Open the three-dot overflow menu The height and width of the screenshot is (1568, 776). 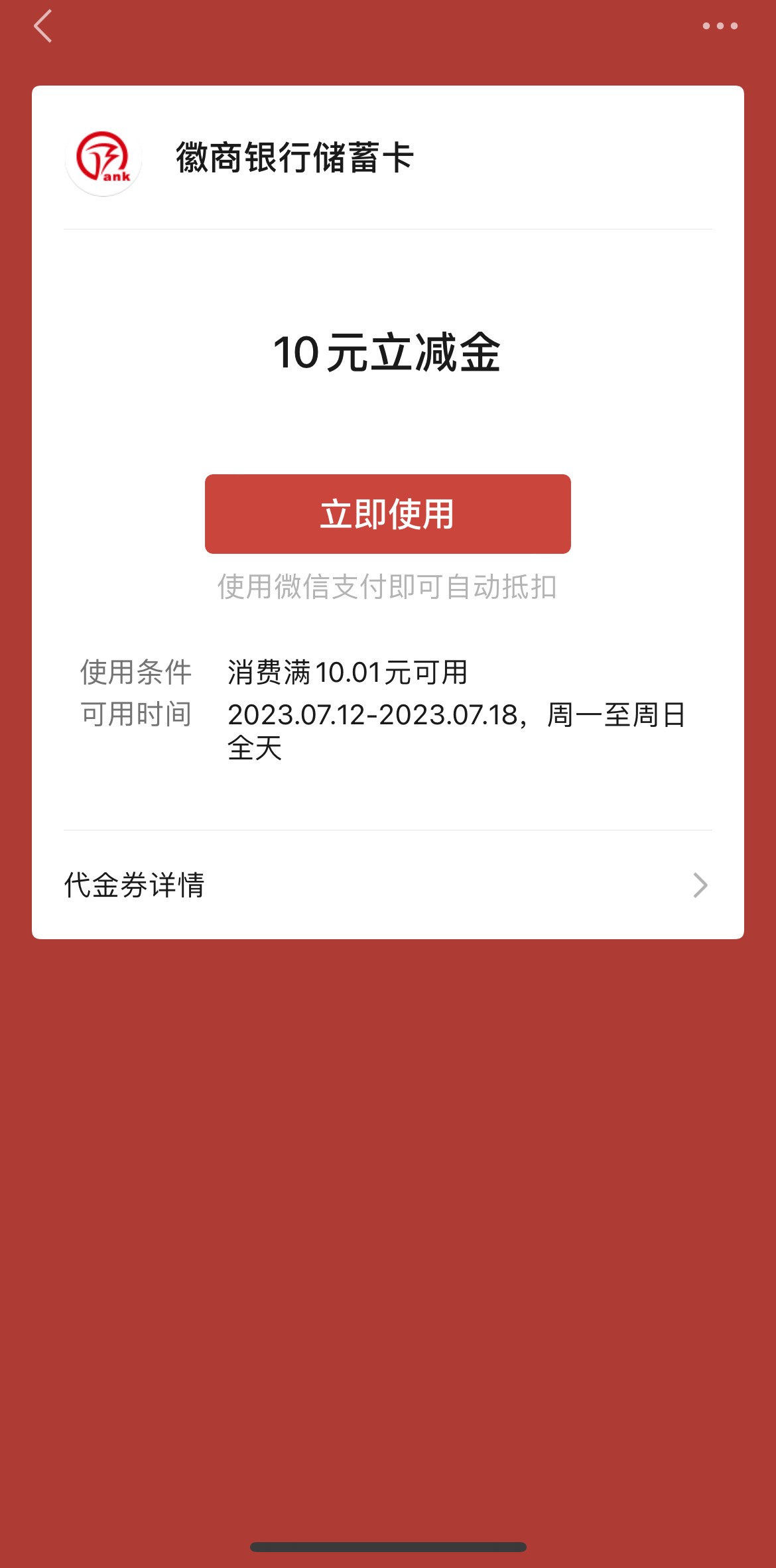click(720, 27)
